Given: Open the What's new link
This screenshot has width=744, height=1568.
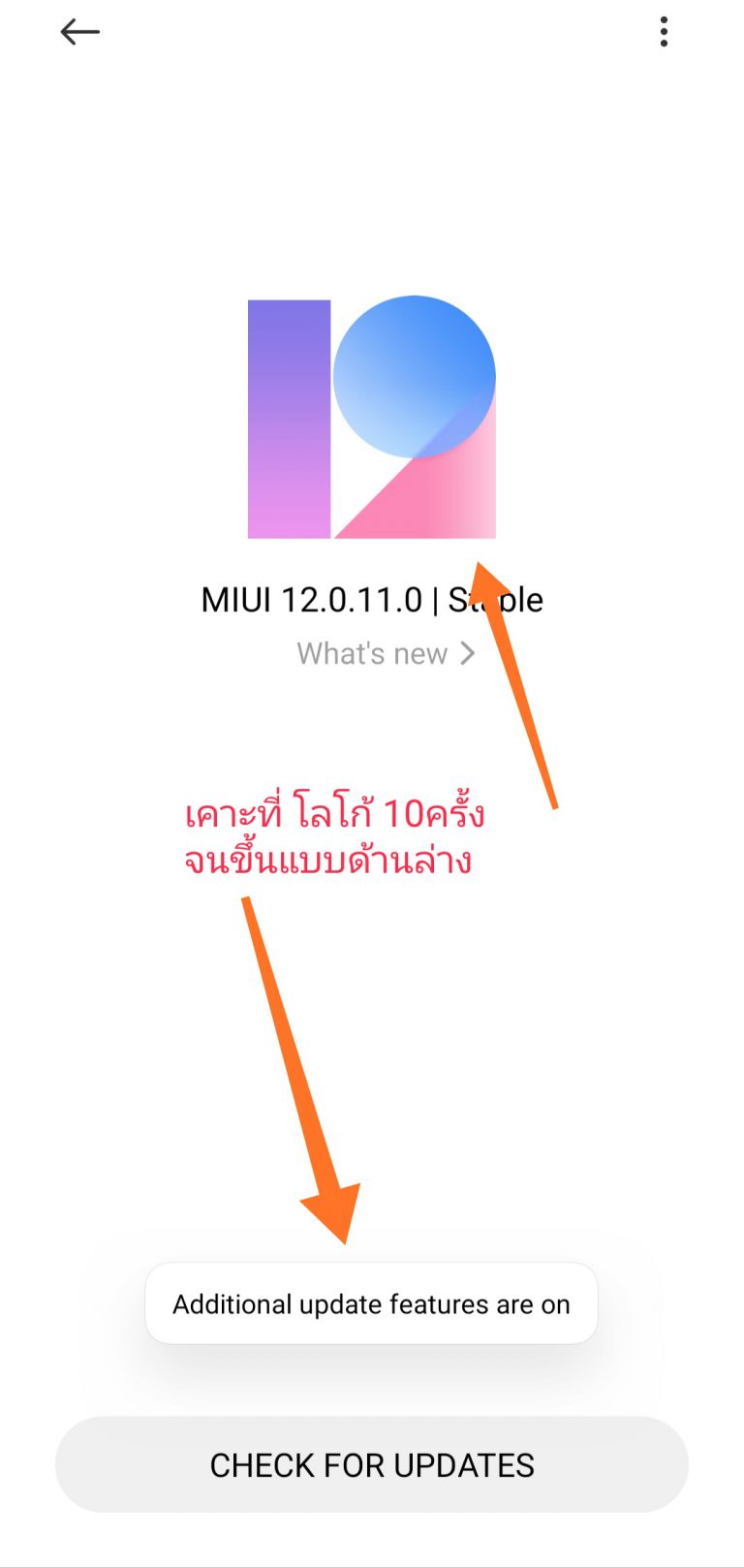Looking at the screenshot, I should [386, 654].
